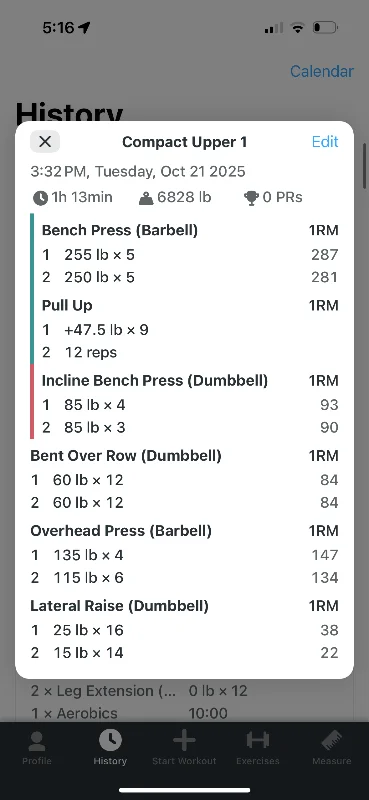This screenshot has height=800, width=369.
Task: Tap Edit to modify this workout
Action: coord(325,141)
